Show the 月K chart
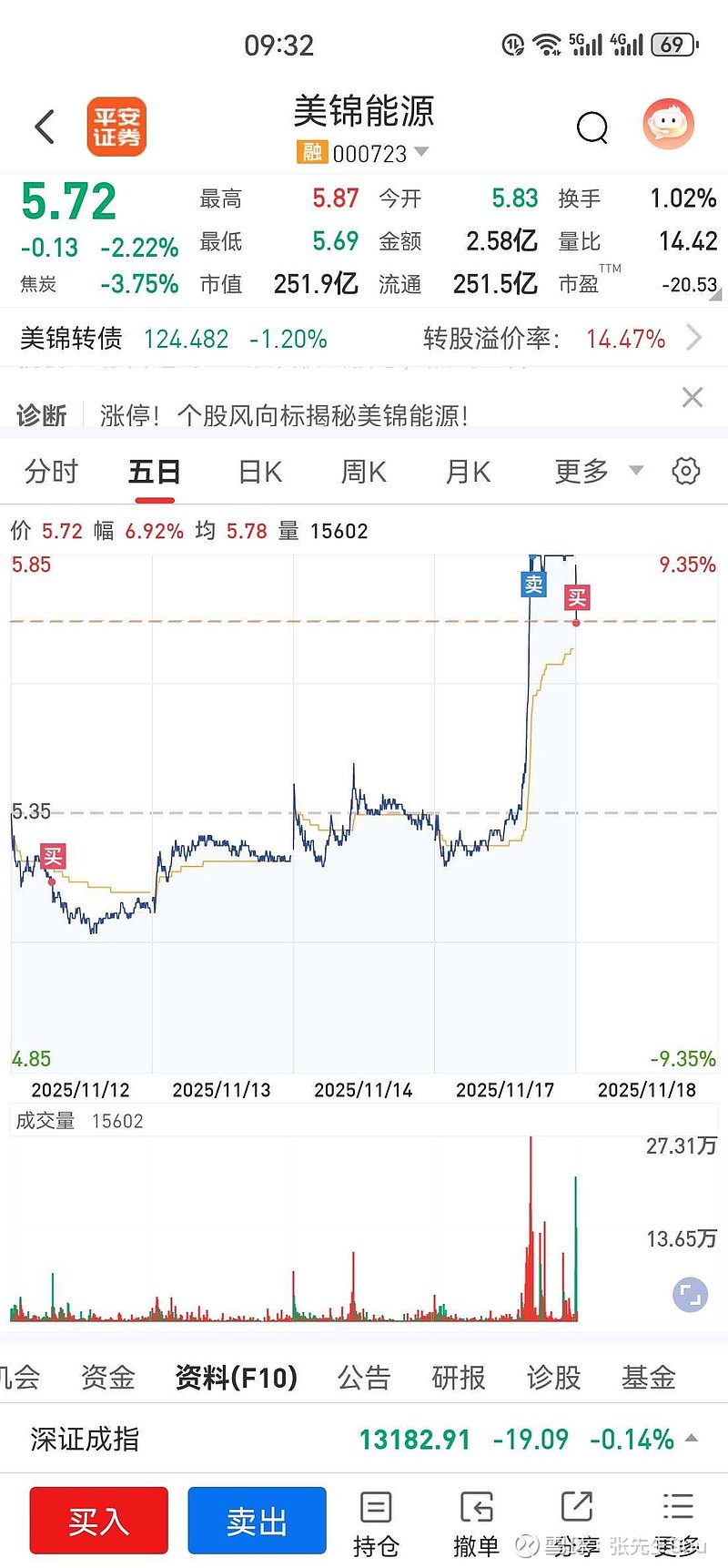 pos(468,472)
